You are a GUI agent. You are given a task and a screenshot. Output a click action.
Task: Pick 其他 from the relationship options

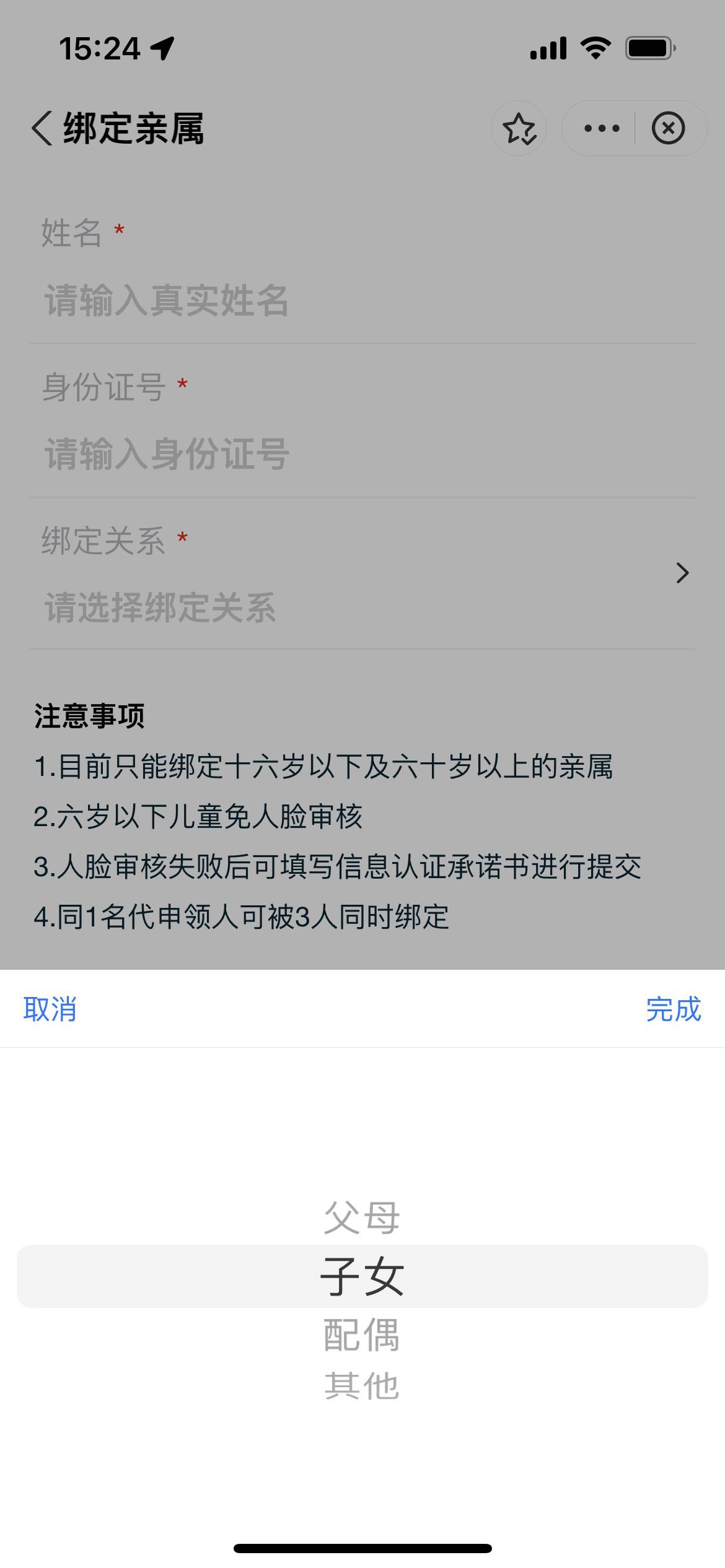(362, 1386)
